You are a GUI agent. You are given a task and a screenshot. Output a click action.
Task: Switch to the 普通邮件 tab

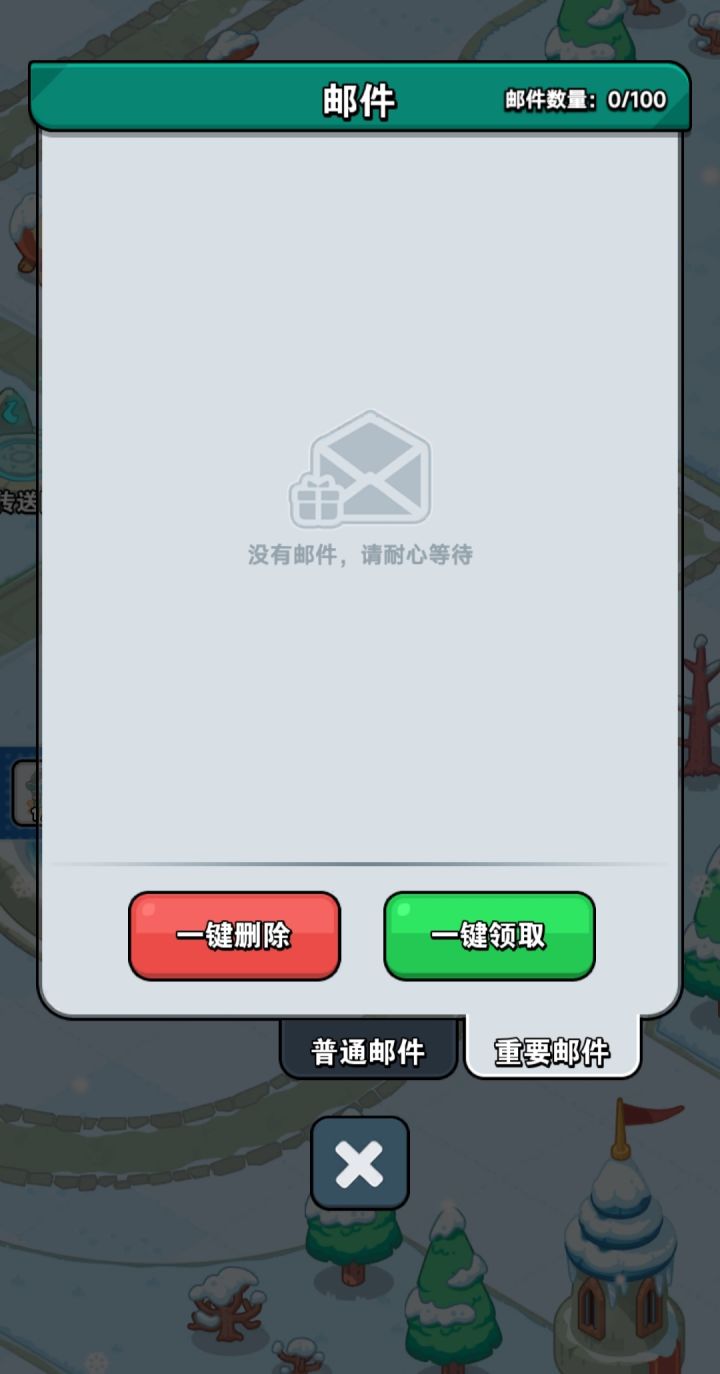(368, 1049)
